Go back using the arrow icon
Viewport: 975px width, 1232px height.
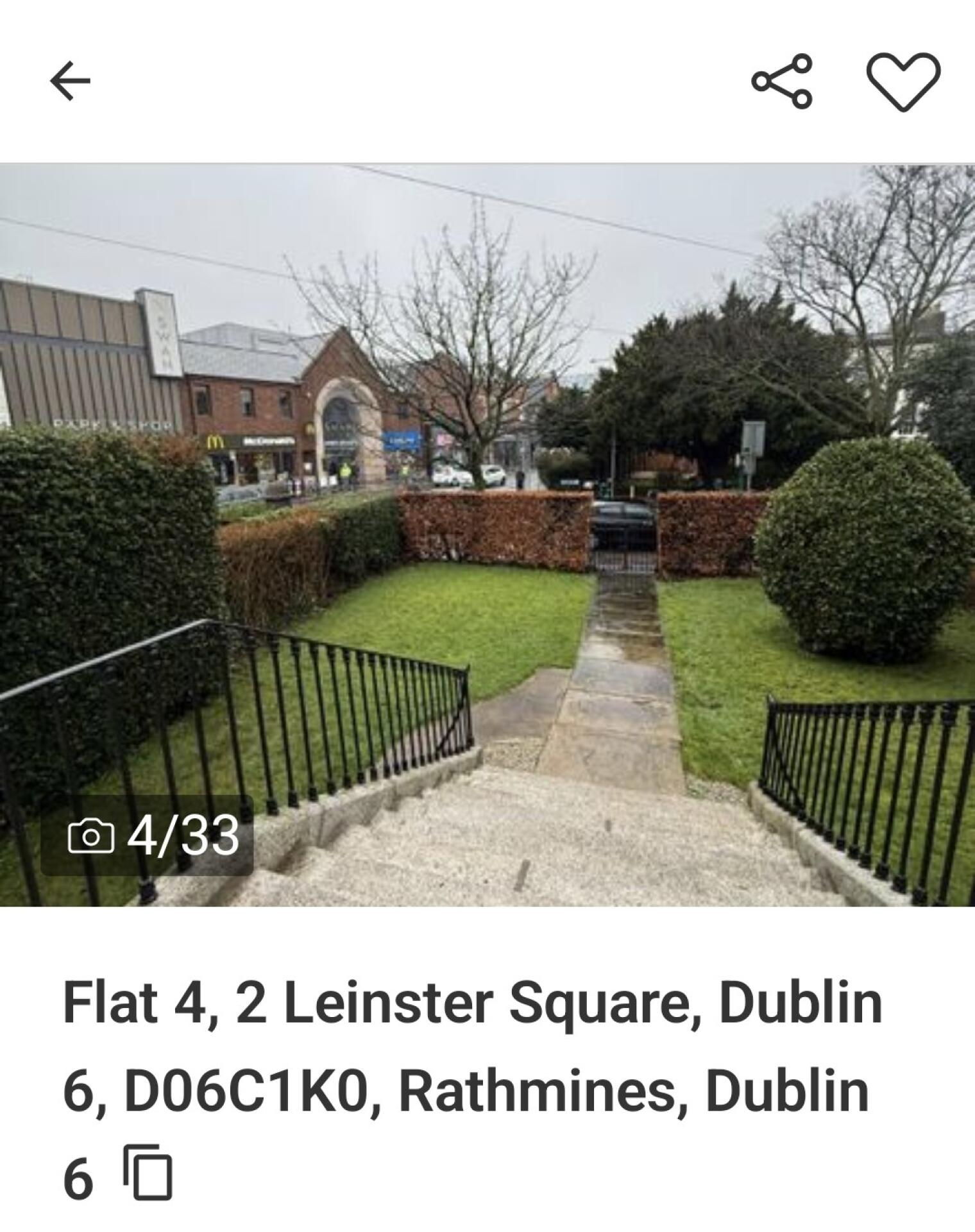point(70,81)
